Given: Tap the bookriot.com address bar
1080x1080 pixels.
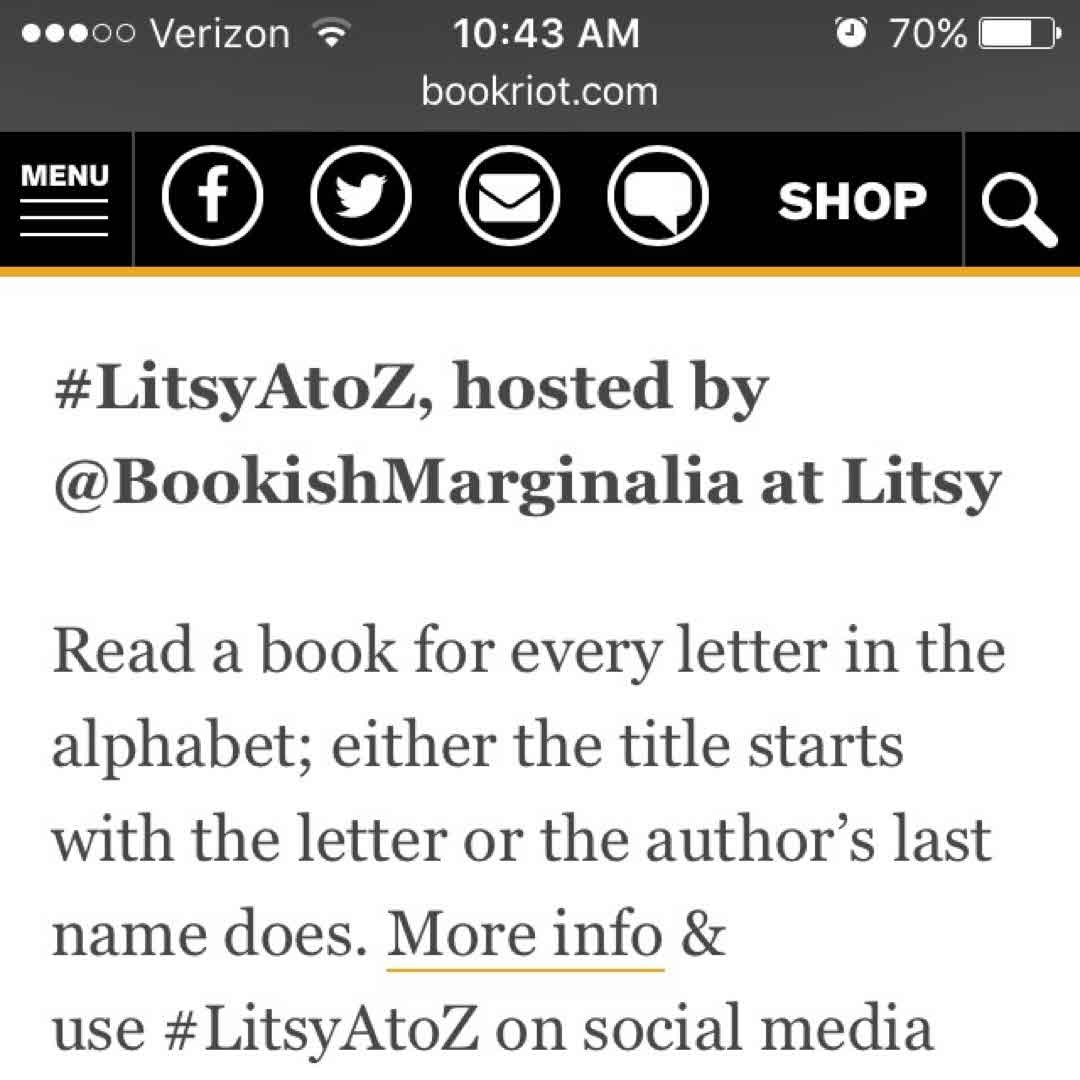Looking at the screenshot, I should [540, 92].
